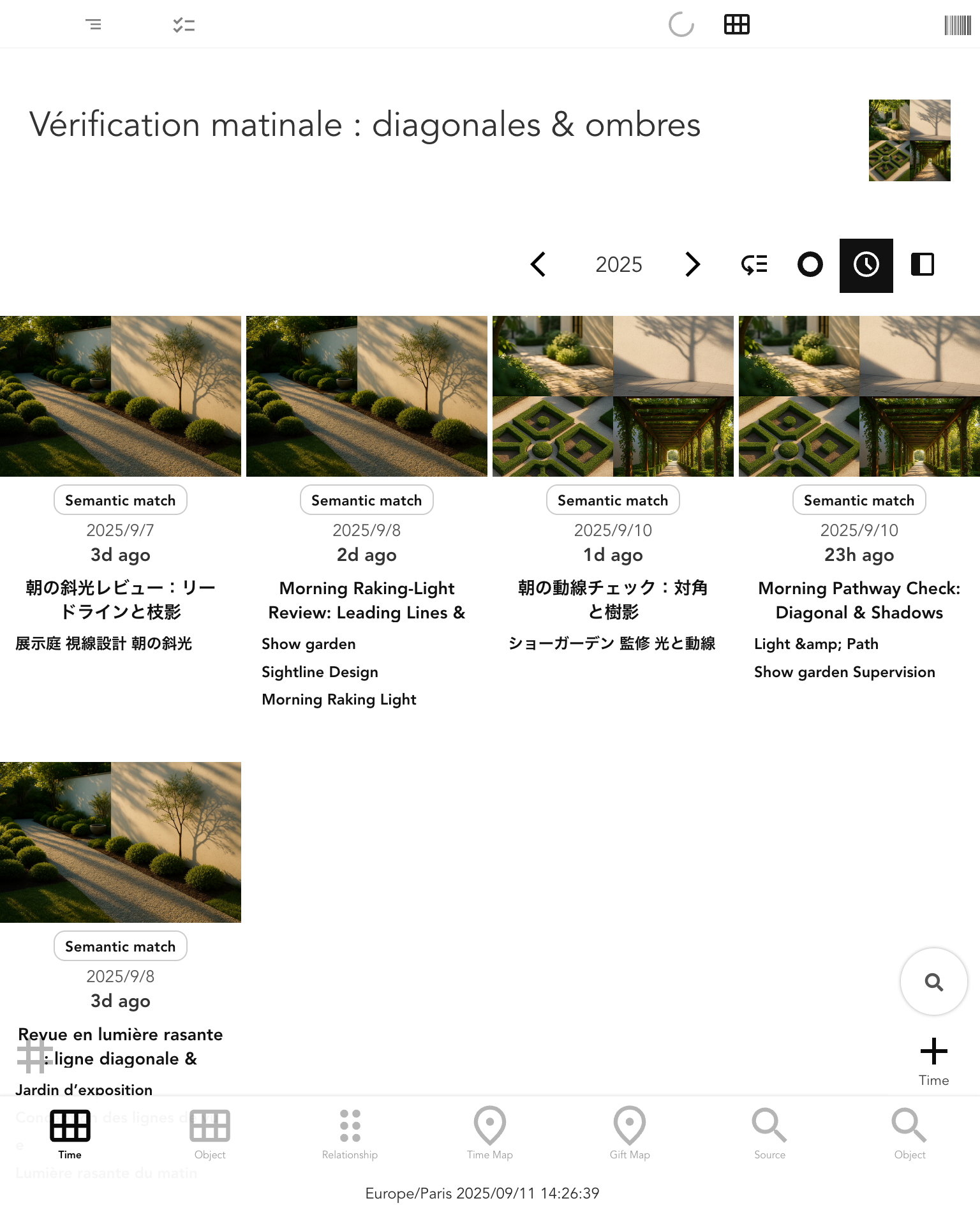This screenshot has height=1210, width=980.
Task: Select the circle icon in the view toolbar
Action: click(x=810, y=264)
